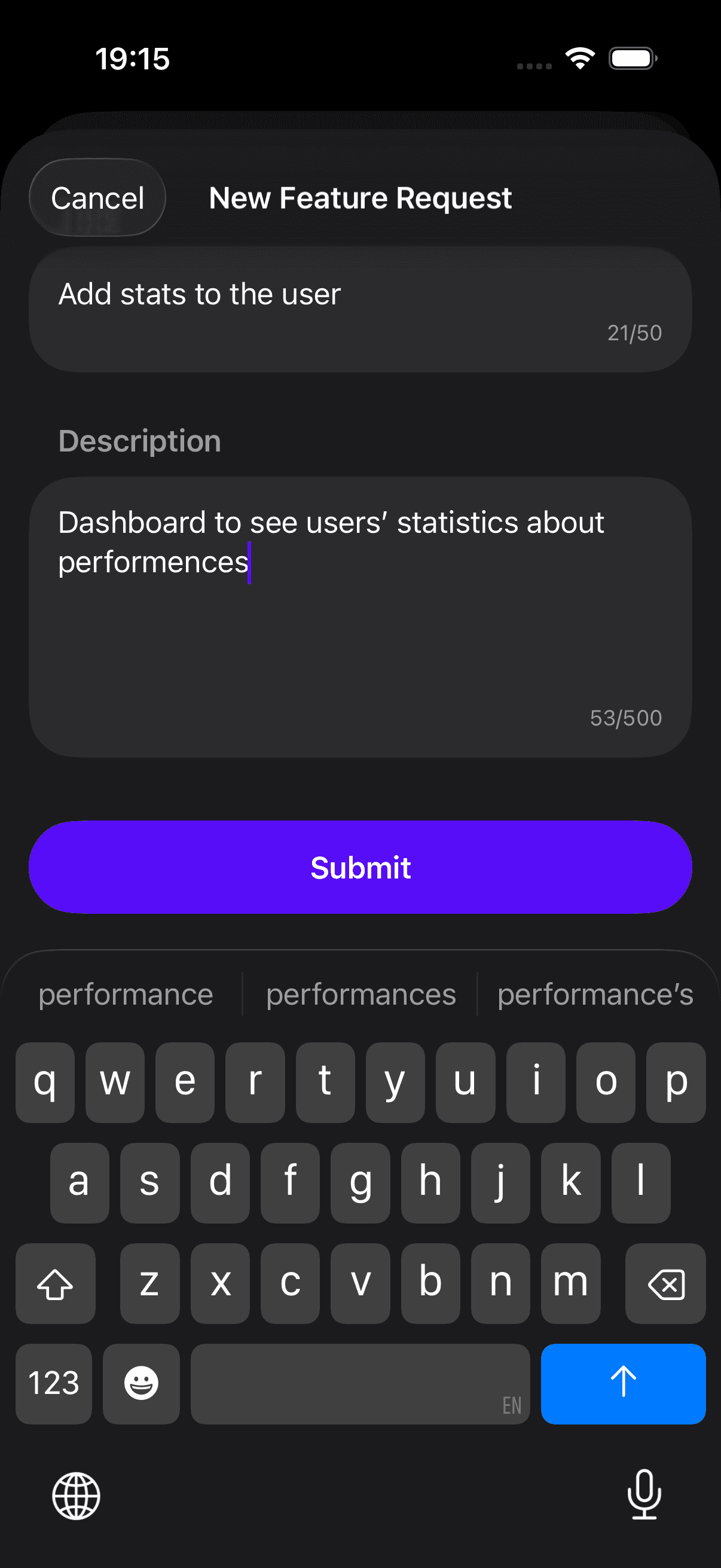Choose the 'performance' autocorrect suggestion
Image resolution: width=721 pixels, height=1568 pixels.
coord(125,993)
